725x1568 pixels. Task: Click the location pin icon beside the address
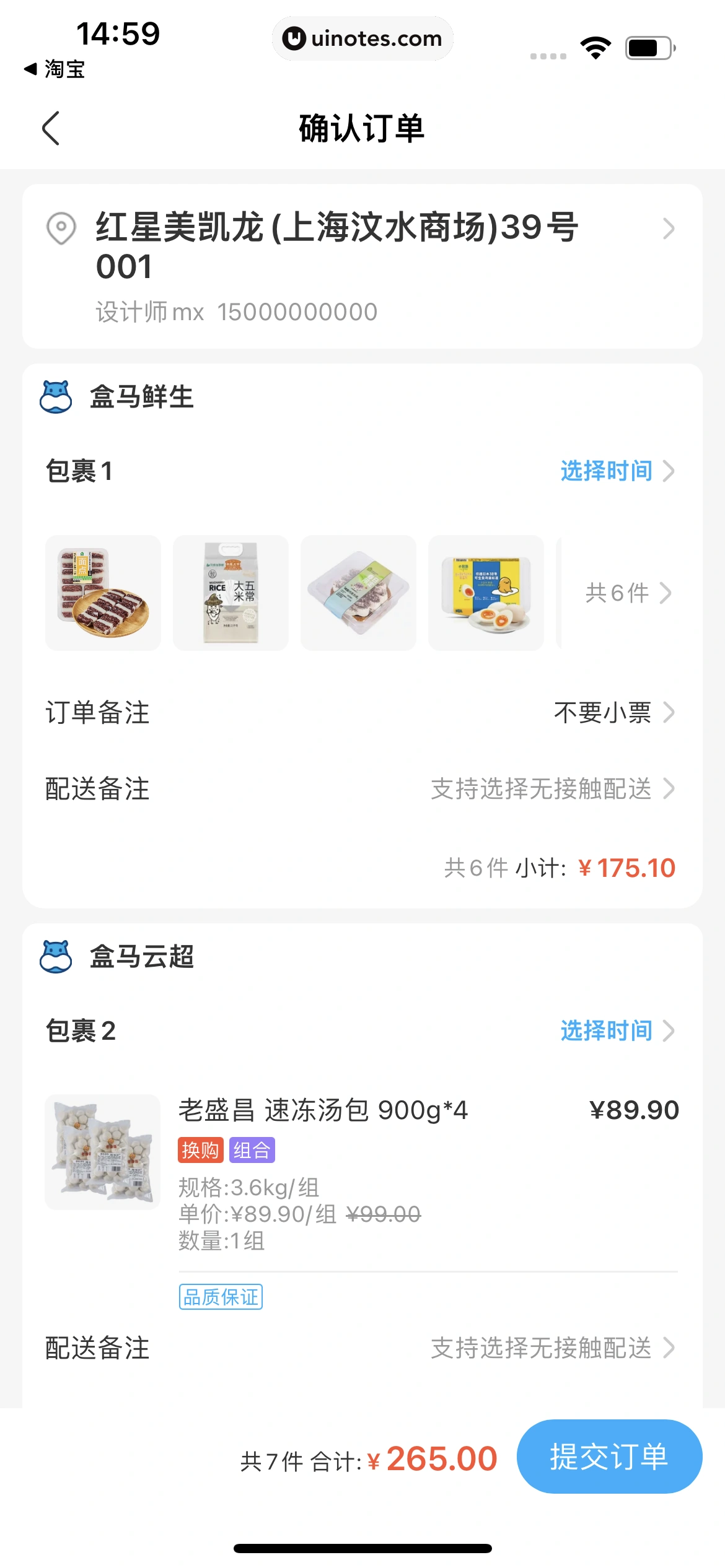click(x=60, y=229)
